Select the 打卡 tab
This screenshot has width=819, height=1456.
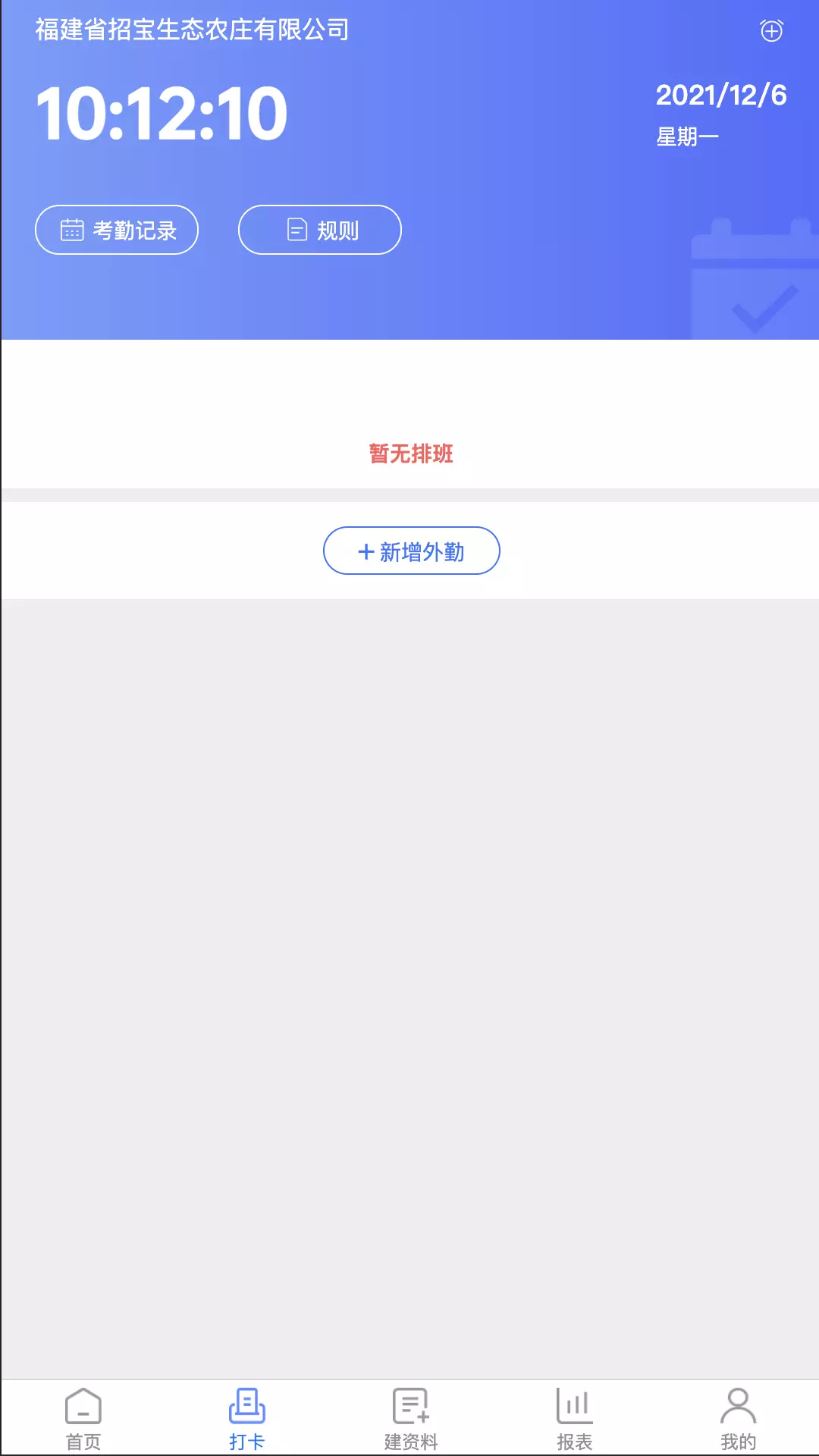[247, 1419]
